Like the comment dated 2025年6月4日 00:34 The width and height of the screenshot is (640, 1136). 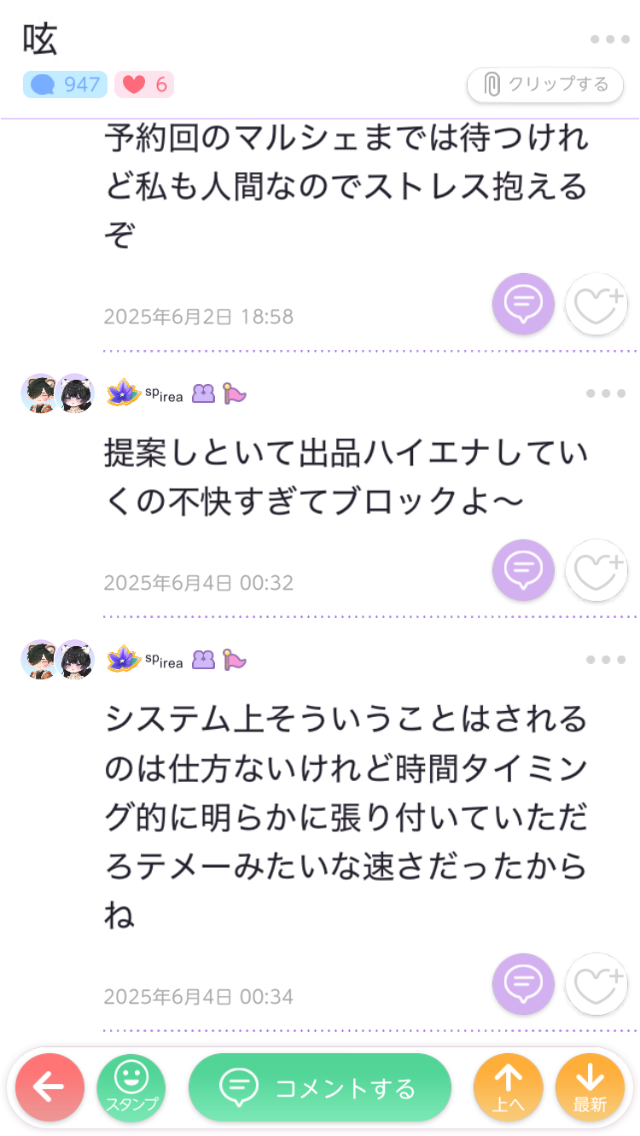(596, 984)
